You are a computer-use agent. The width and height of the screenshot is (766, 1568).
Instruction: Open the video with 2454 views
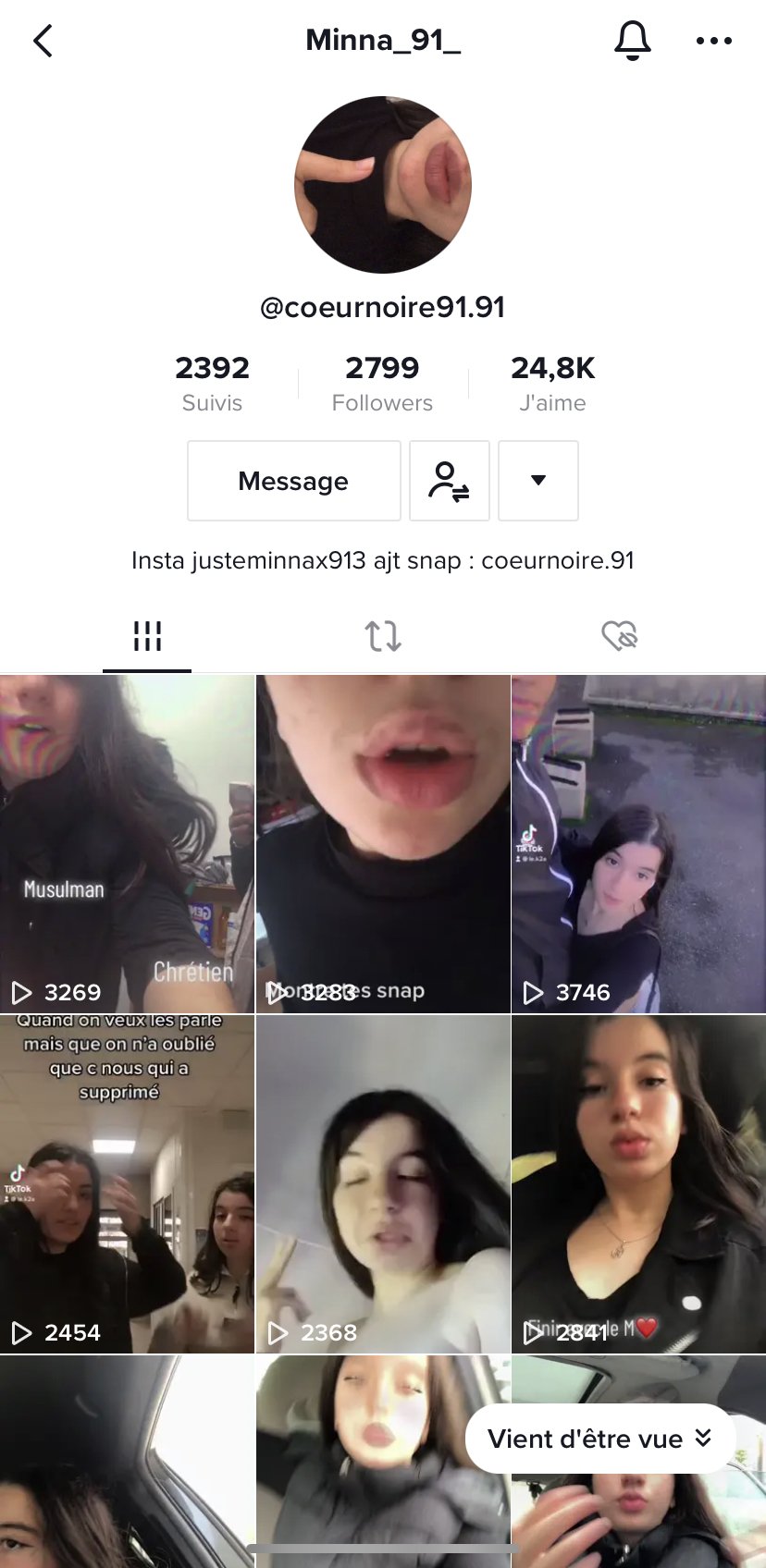(x=127, y=1183)
